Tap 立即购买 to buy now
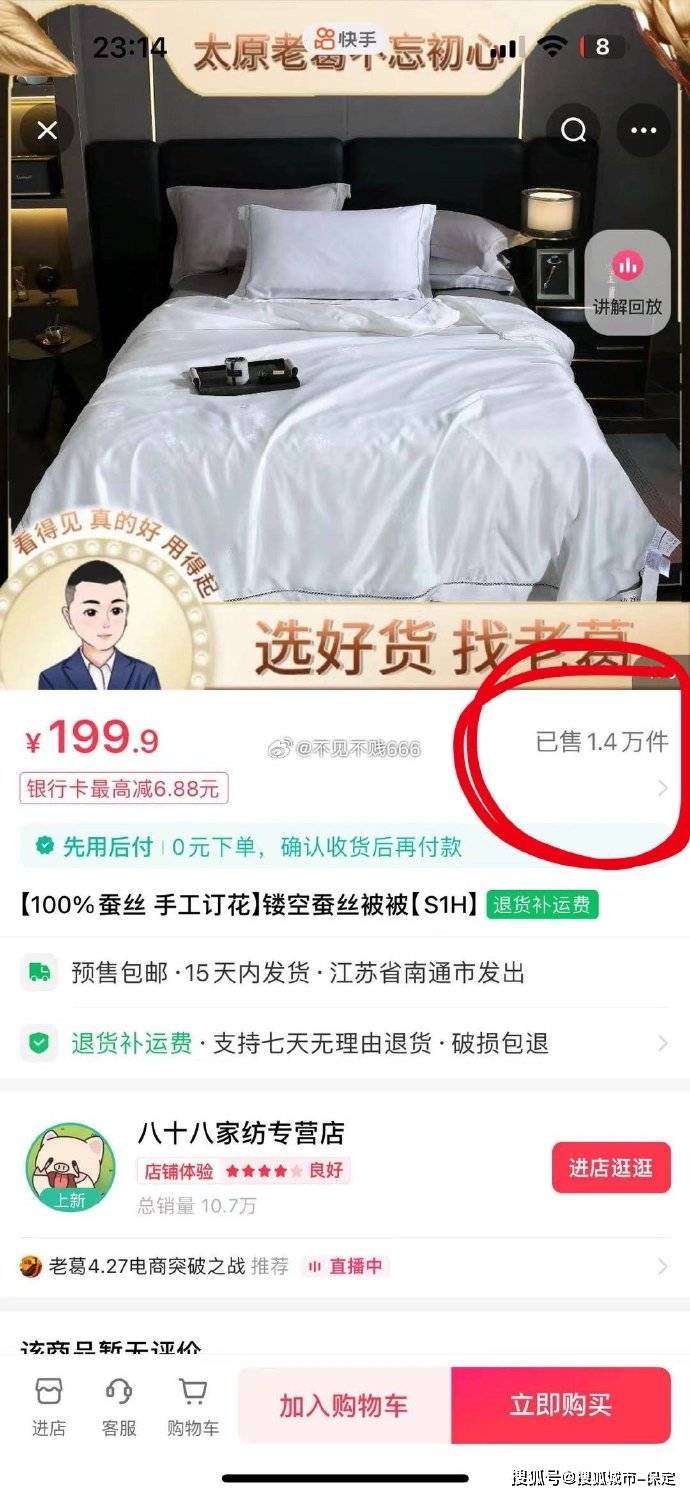This screenshot has width=690, height=1495. click(560, 1404)
